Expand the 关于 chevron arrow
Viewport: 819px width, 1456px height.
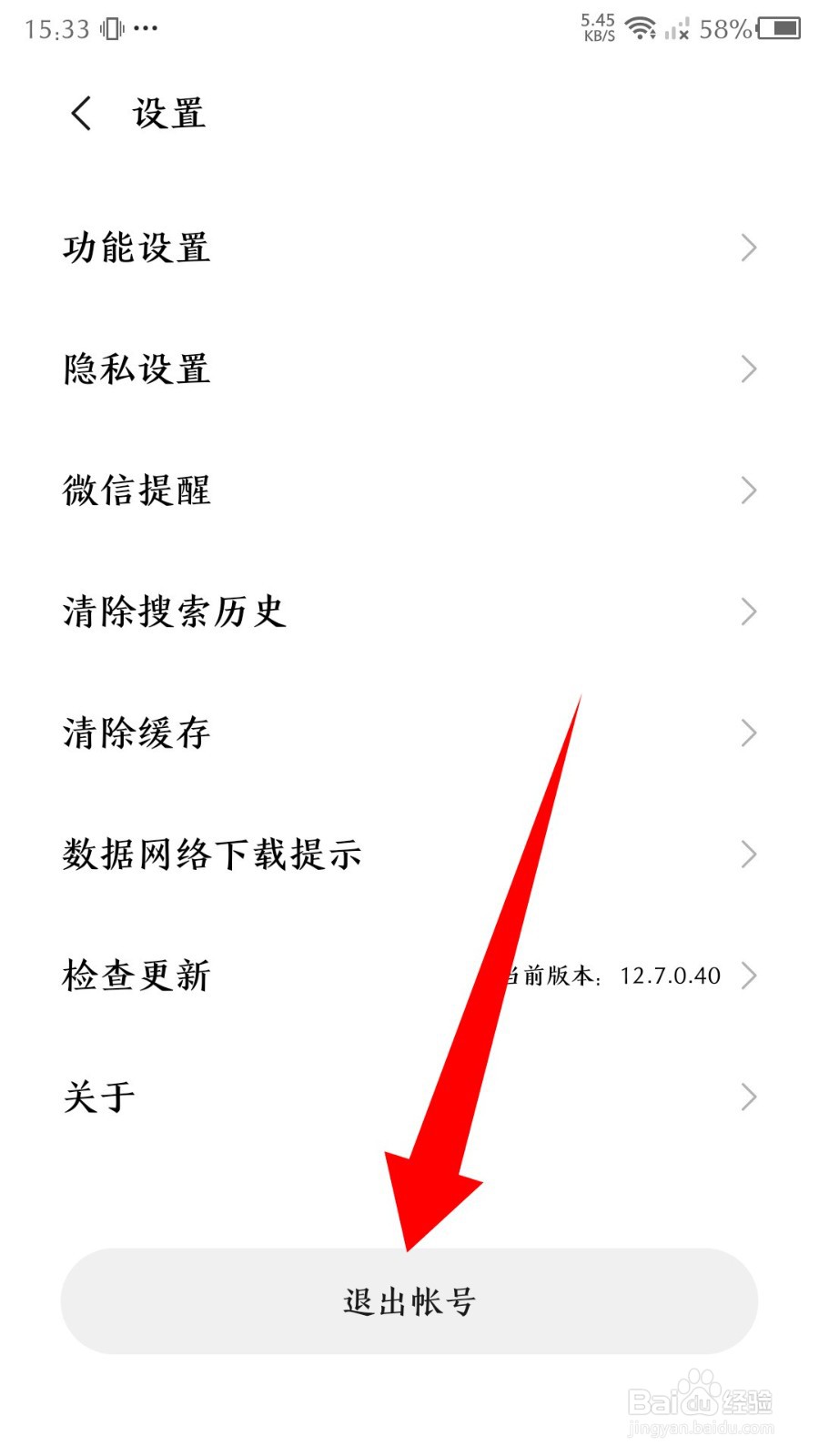click(x=748, y=1096)
